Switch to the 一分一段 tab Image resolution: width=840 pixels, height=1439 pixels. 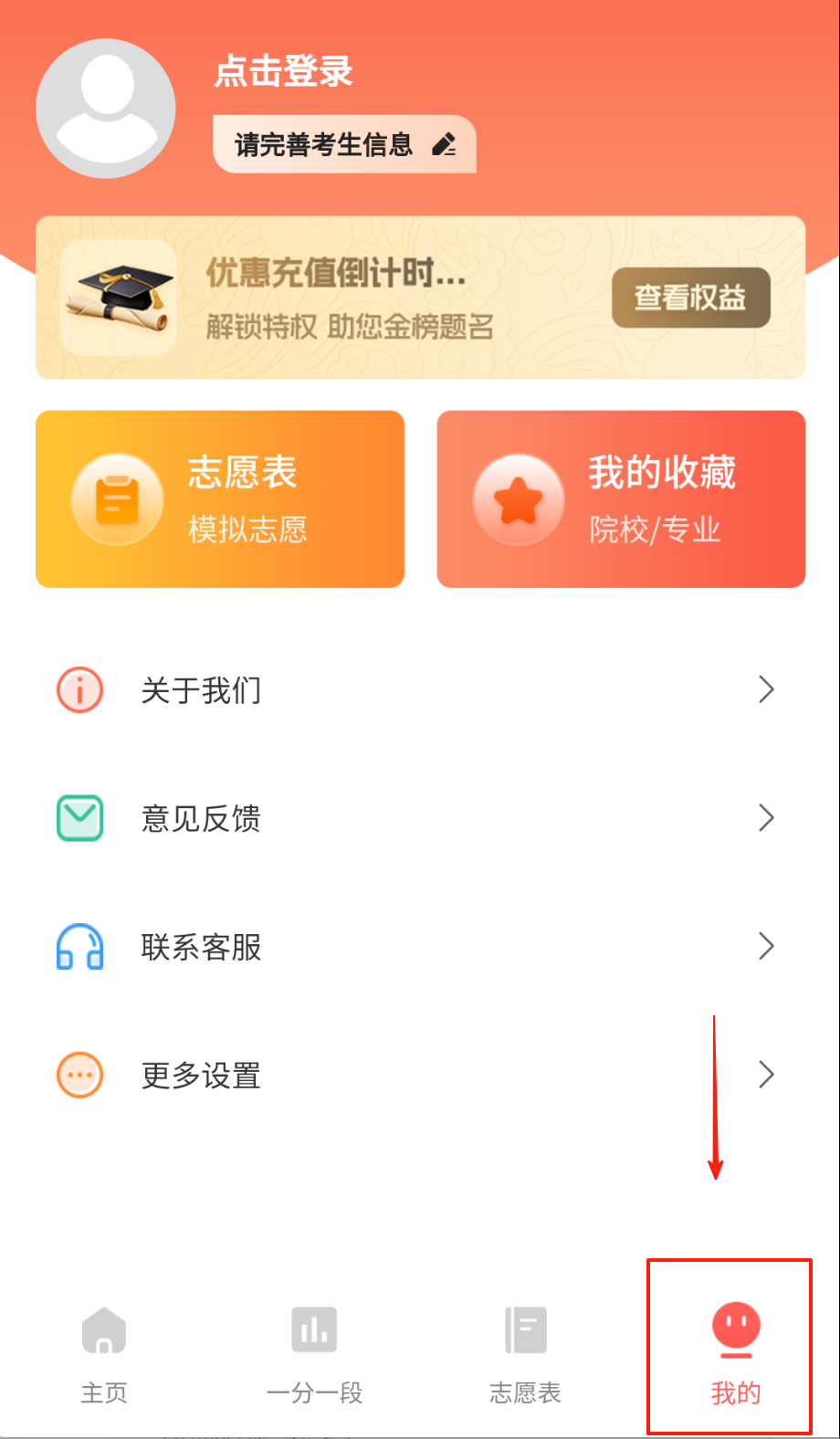coord(314,1353)
